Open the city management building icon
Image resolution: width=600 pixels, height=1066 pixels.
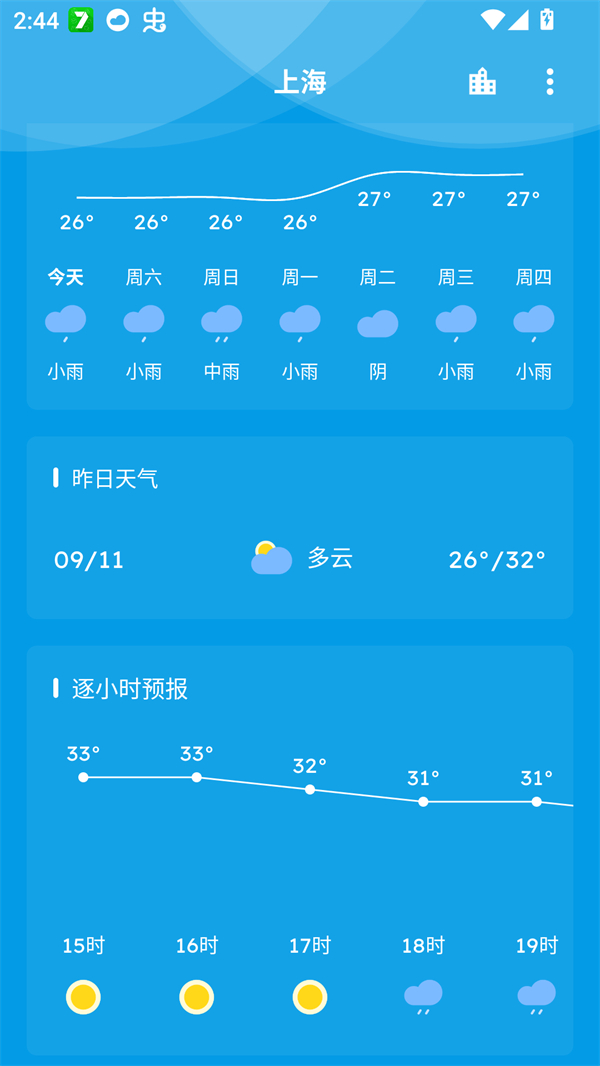(482, 82)
